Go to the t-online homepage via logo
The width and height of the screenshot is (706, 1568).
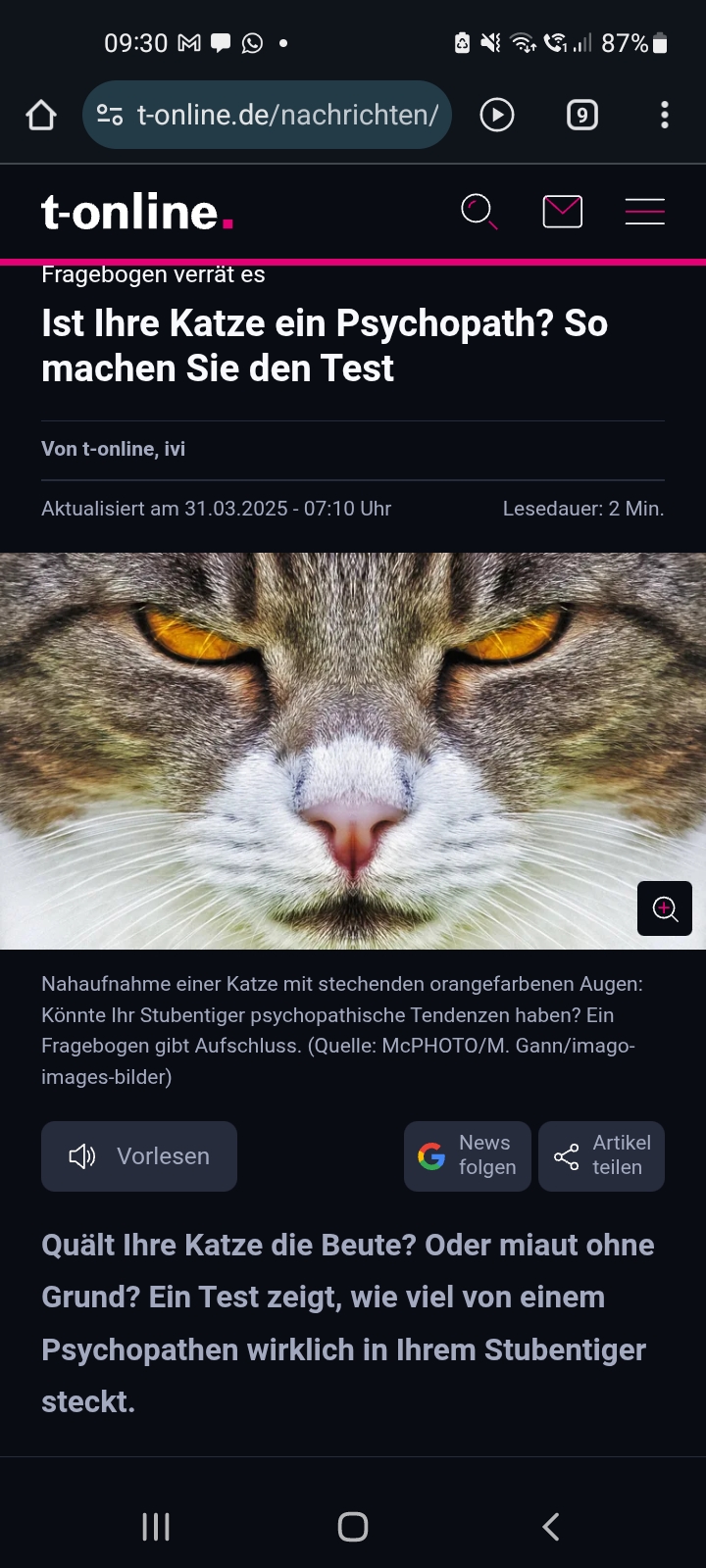click(x=137, y=212)
